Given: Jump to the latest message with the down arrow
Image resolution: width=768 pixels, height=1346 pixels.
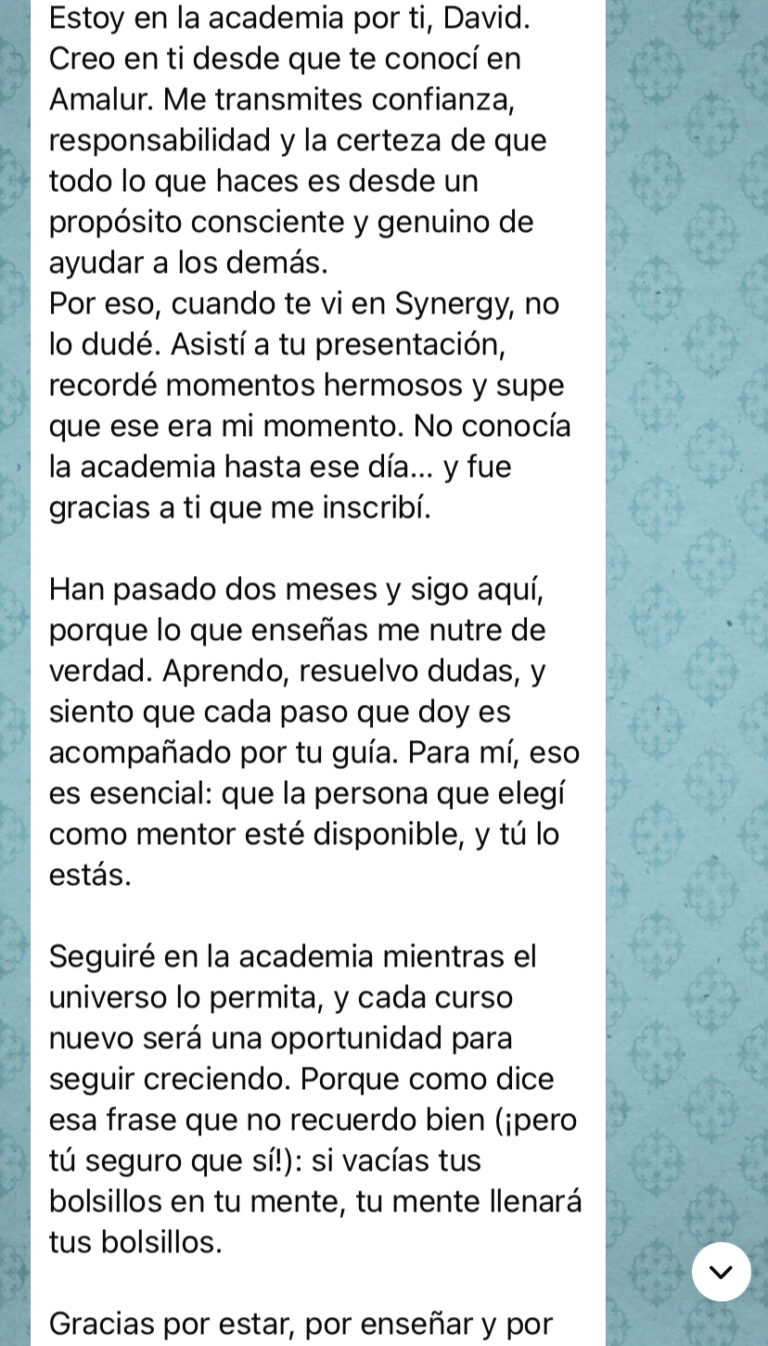Looking at the screenshot, I should point(720,1271).
